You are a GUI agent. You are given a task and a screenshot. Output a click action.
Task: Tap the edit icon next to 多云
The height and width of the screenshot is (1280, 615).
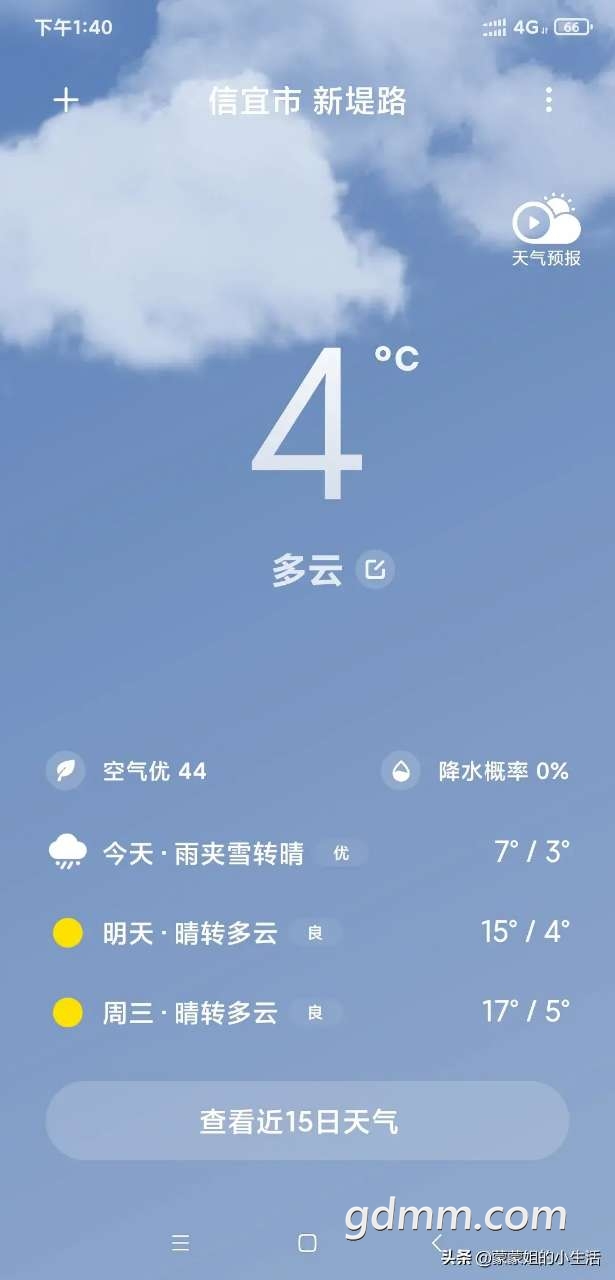click(x=376, y=570)
